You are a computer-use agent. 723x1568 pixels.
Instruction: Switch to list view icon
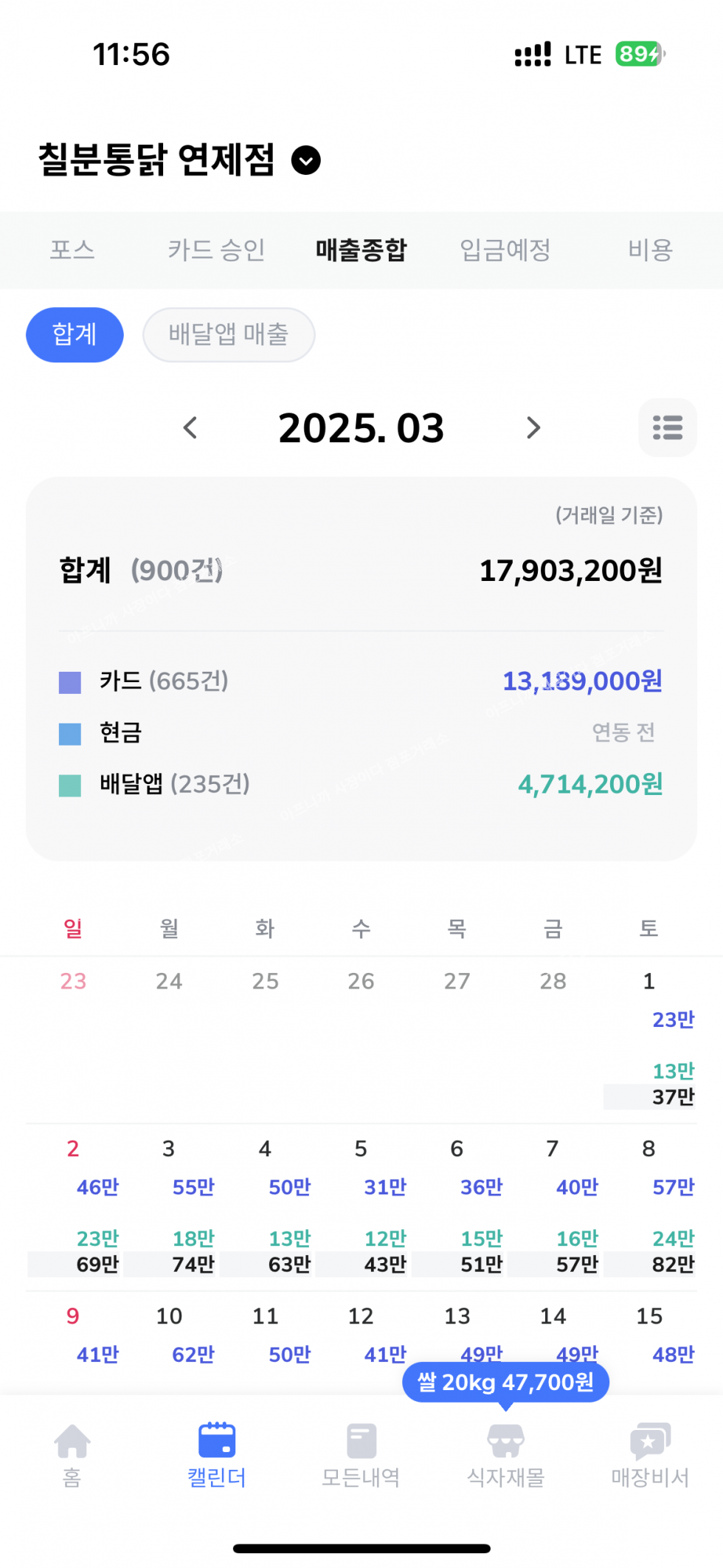(667, 427)
